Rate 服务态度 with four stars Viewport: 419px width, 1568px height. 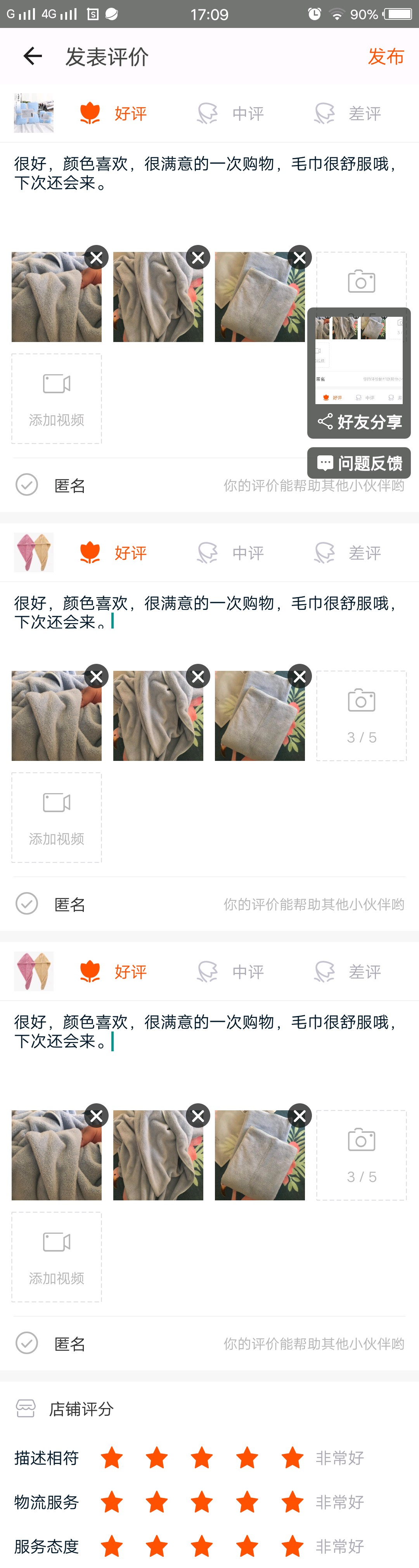click(x=247, y=1546)
